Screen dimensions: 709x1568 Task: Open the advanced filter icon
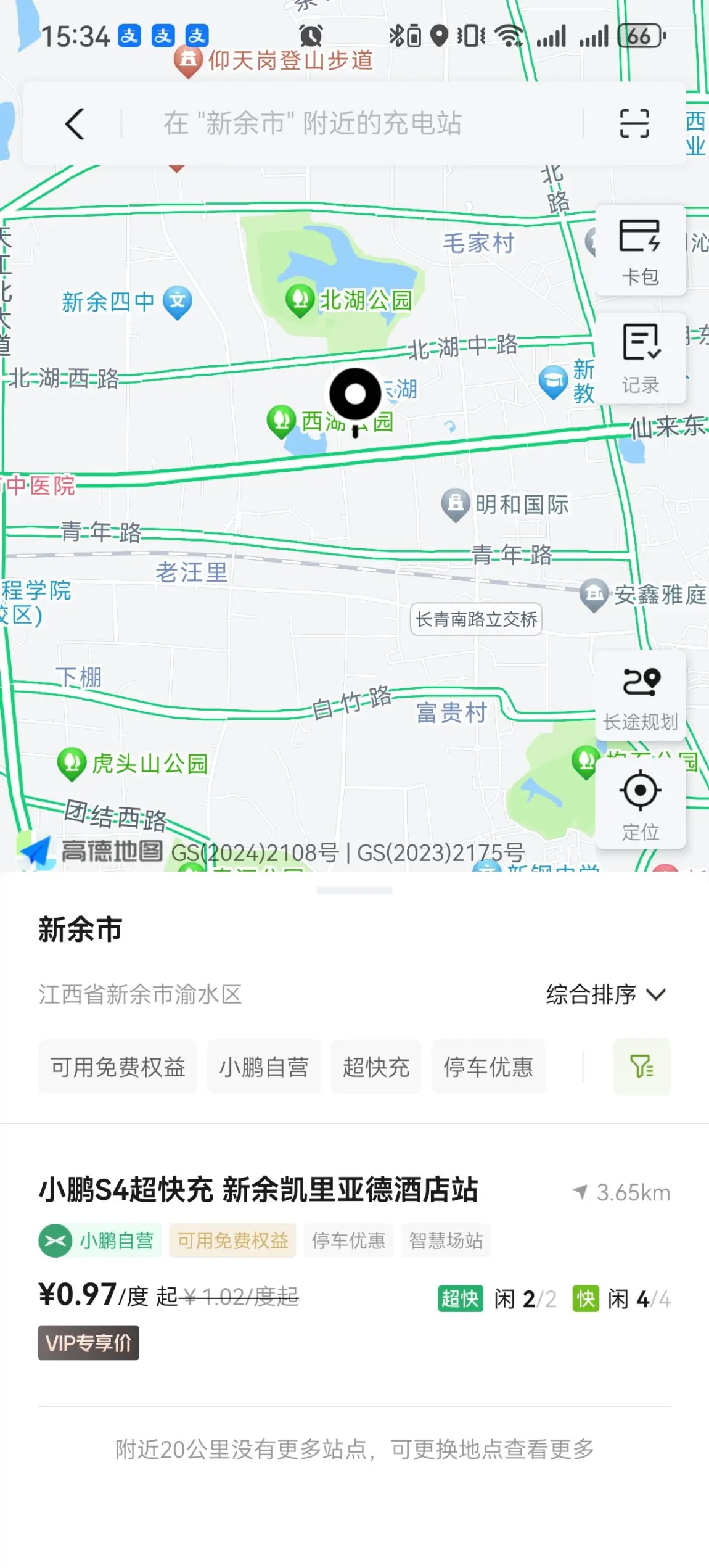click(641, 1067)
